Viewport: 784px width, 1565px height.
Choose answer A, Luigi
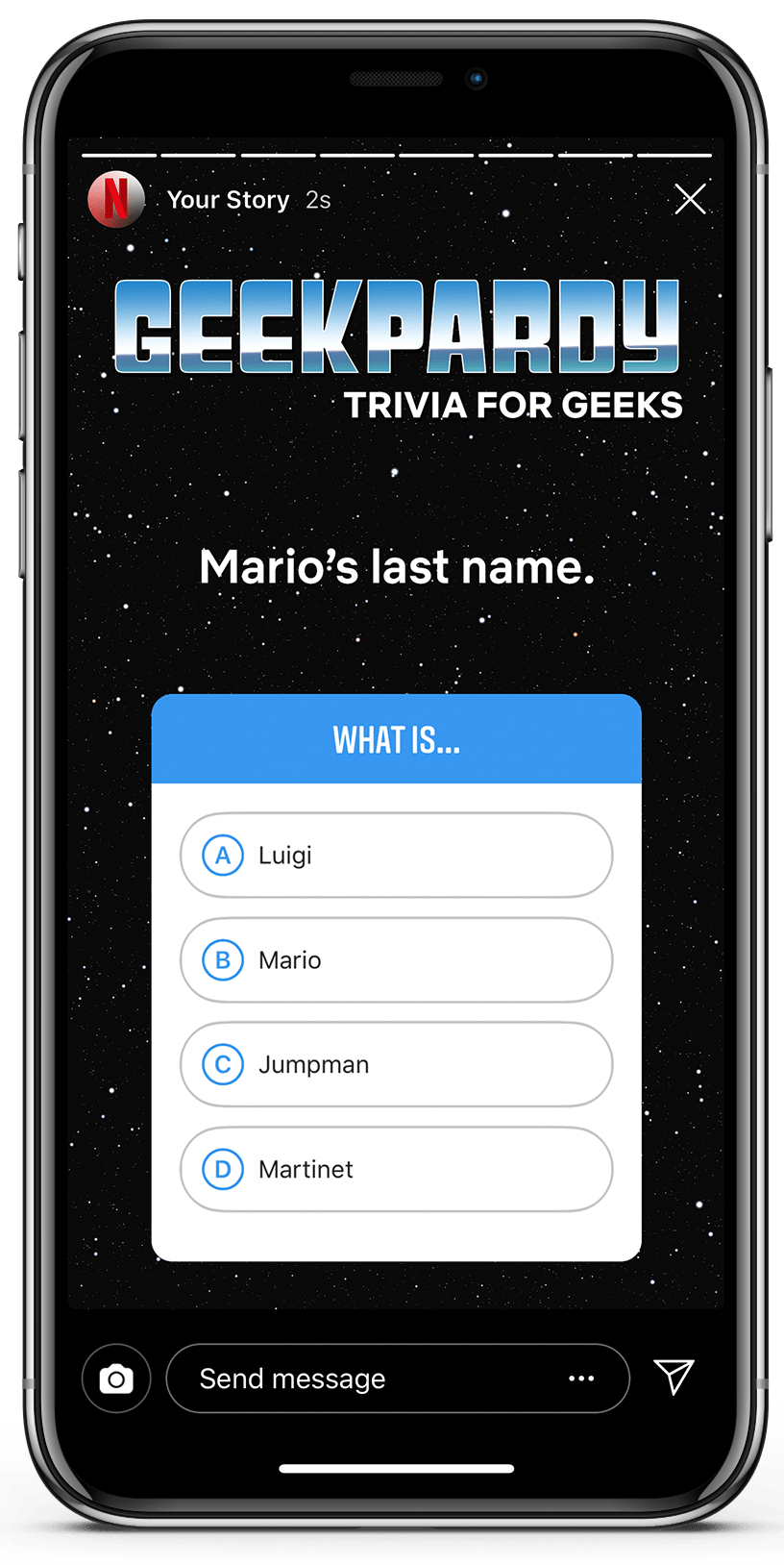click(x=396, y=856)
